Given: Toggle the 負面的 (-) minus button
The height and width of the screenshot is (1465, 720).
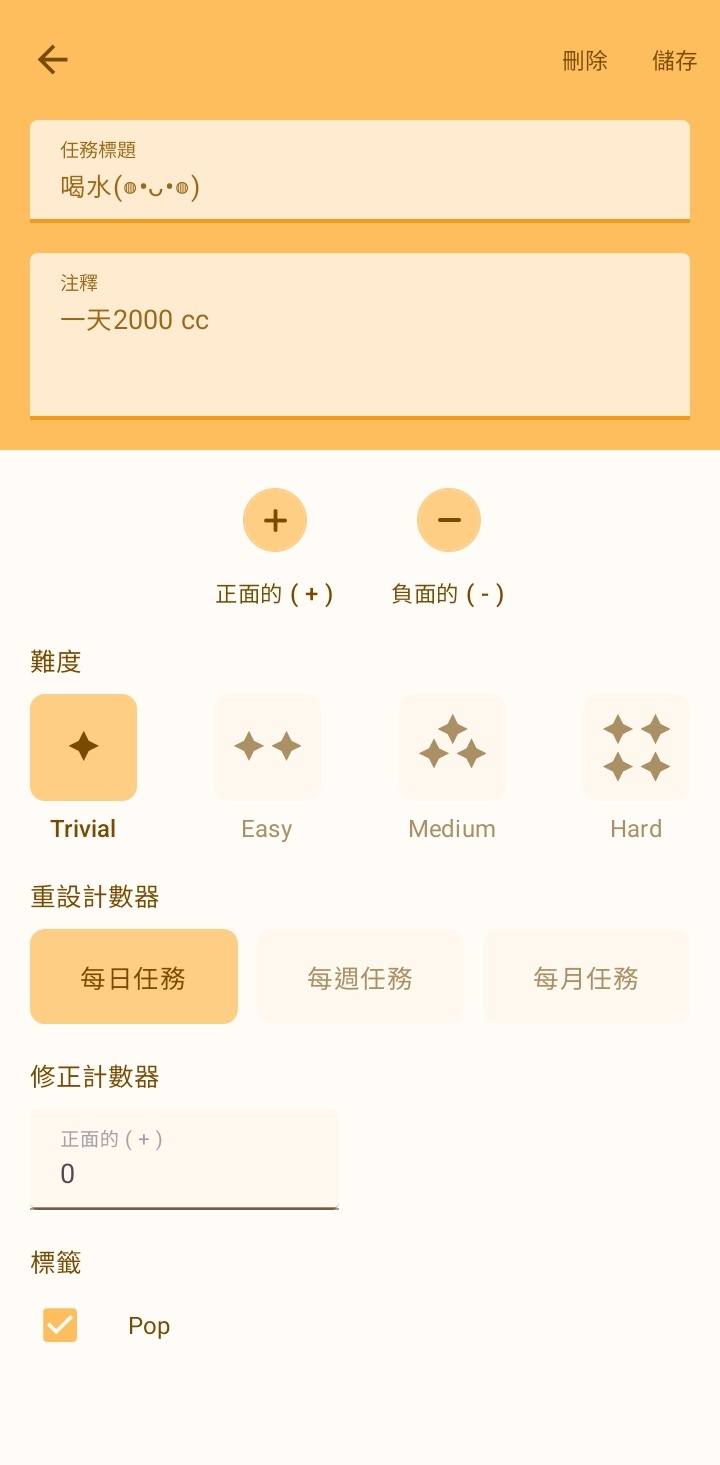Looking at the screenshot, I should click(x=449, y=520).
